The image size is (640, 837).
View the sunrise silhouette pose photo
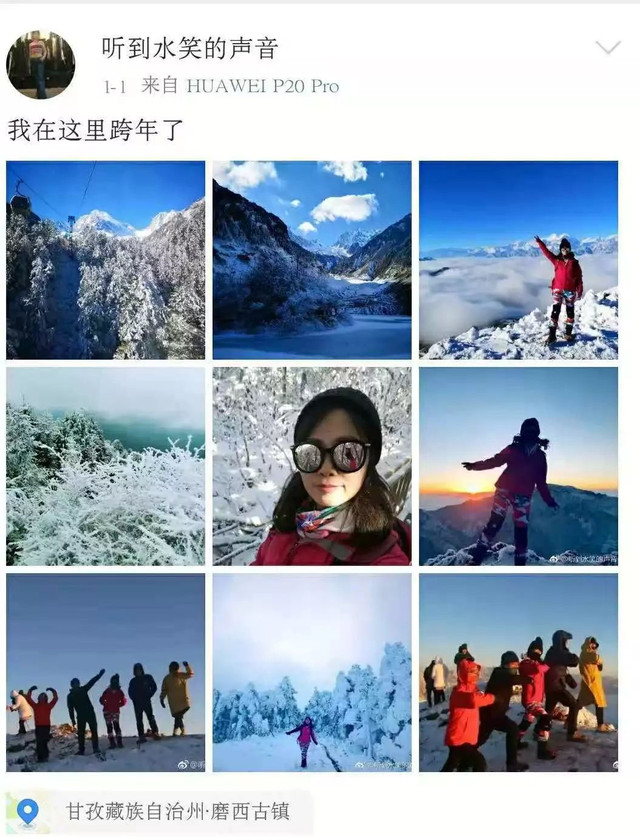518,466
